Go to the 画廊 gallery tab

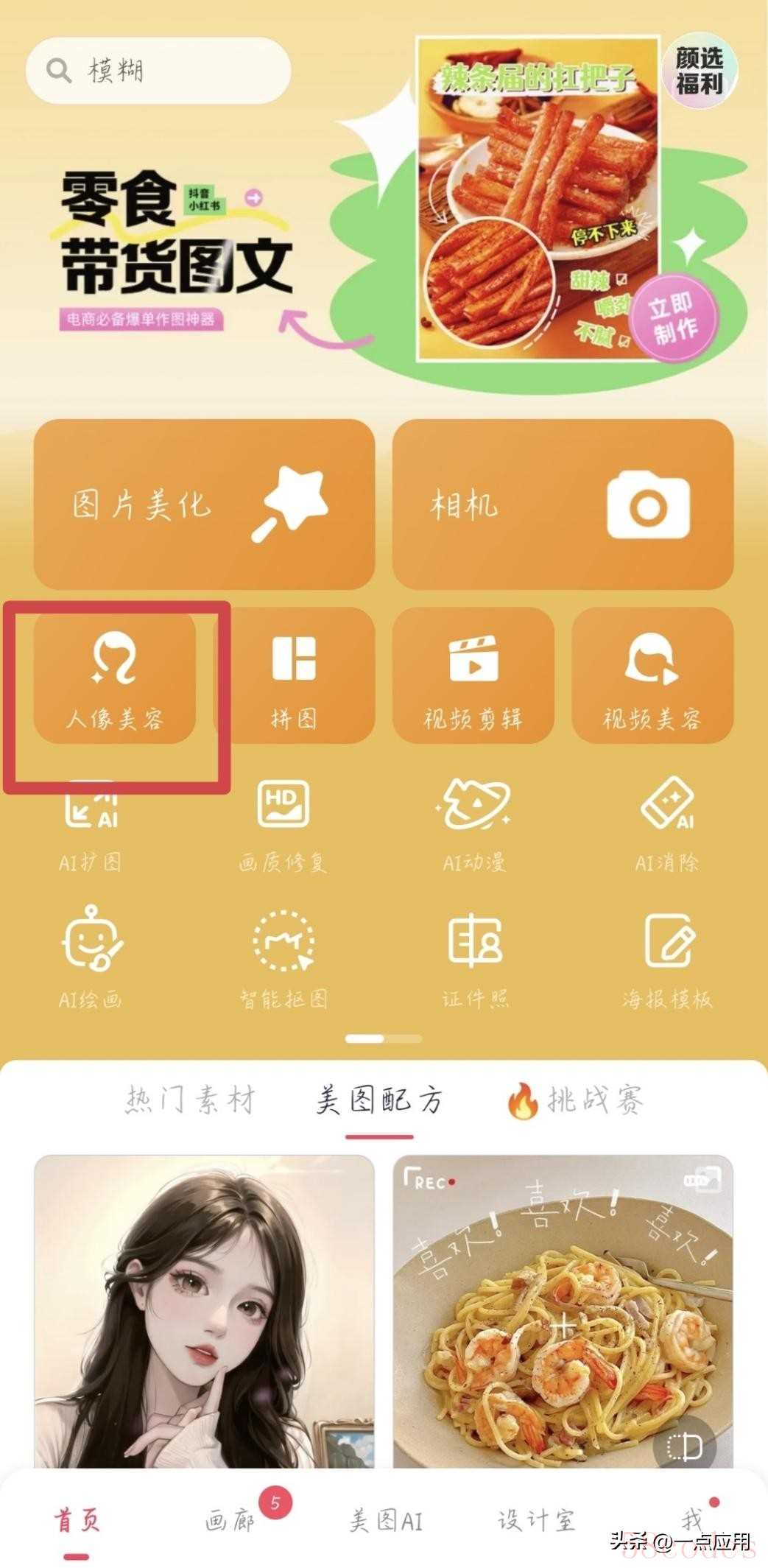click(x=230, y=1520)
